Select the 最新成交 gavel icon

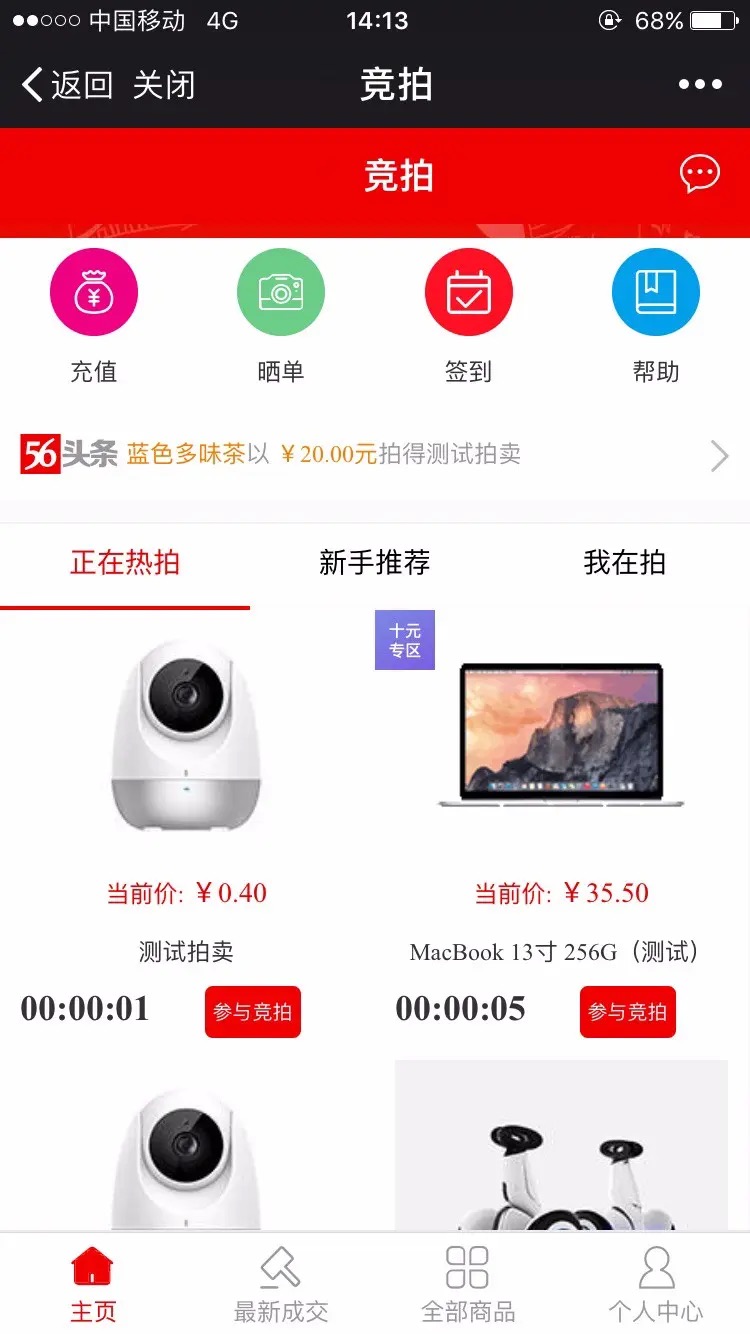pos(281,1265)
